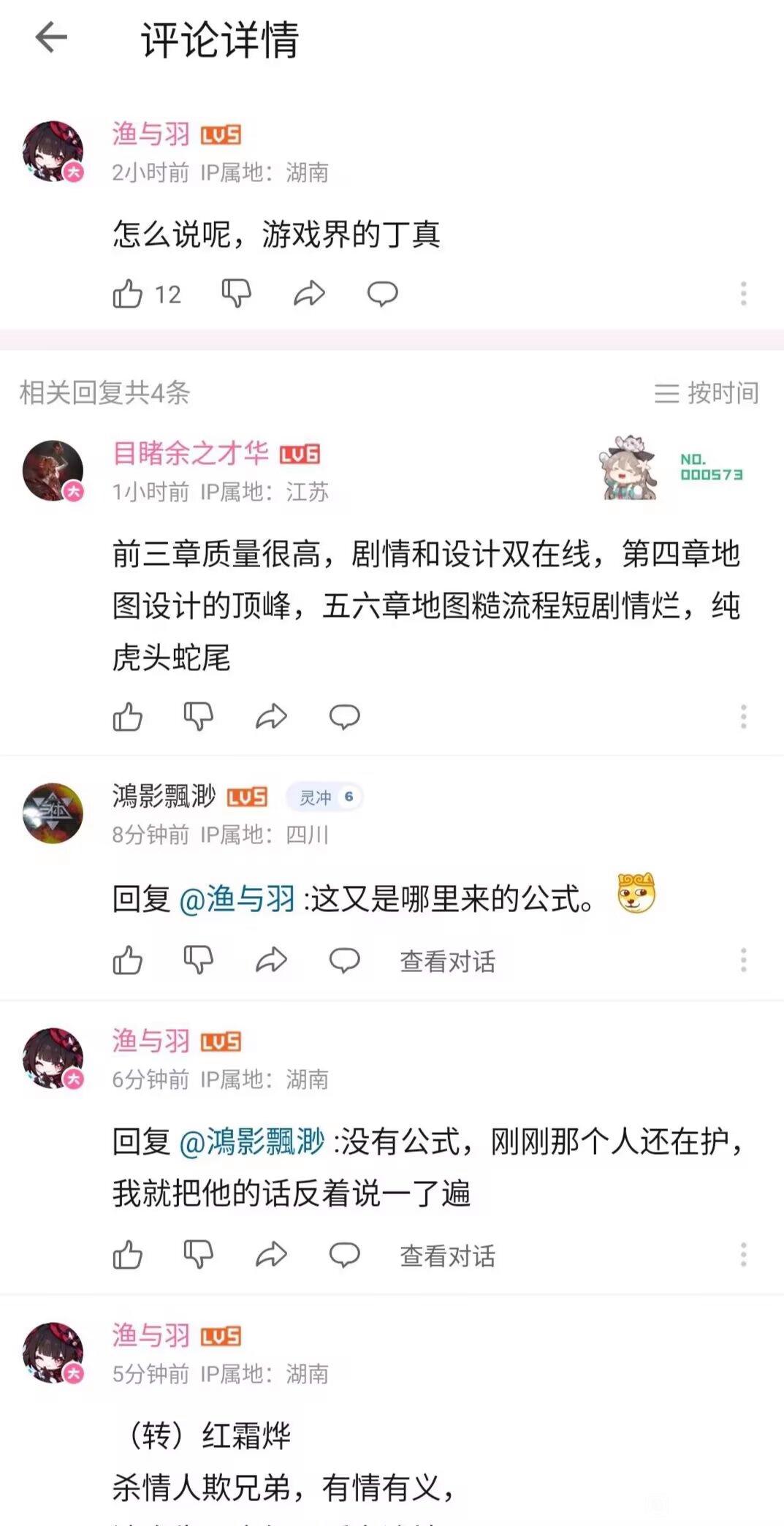Open more options on 鴻影飄渺's reply
Viewport: 784px width, 1526px height.
pos(743,960)
